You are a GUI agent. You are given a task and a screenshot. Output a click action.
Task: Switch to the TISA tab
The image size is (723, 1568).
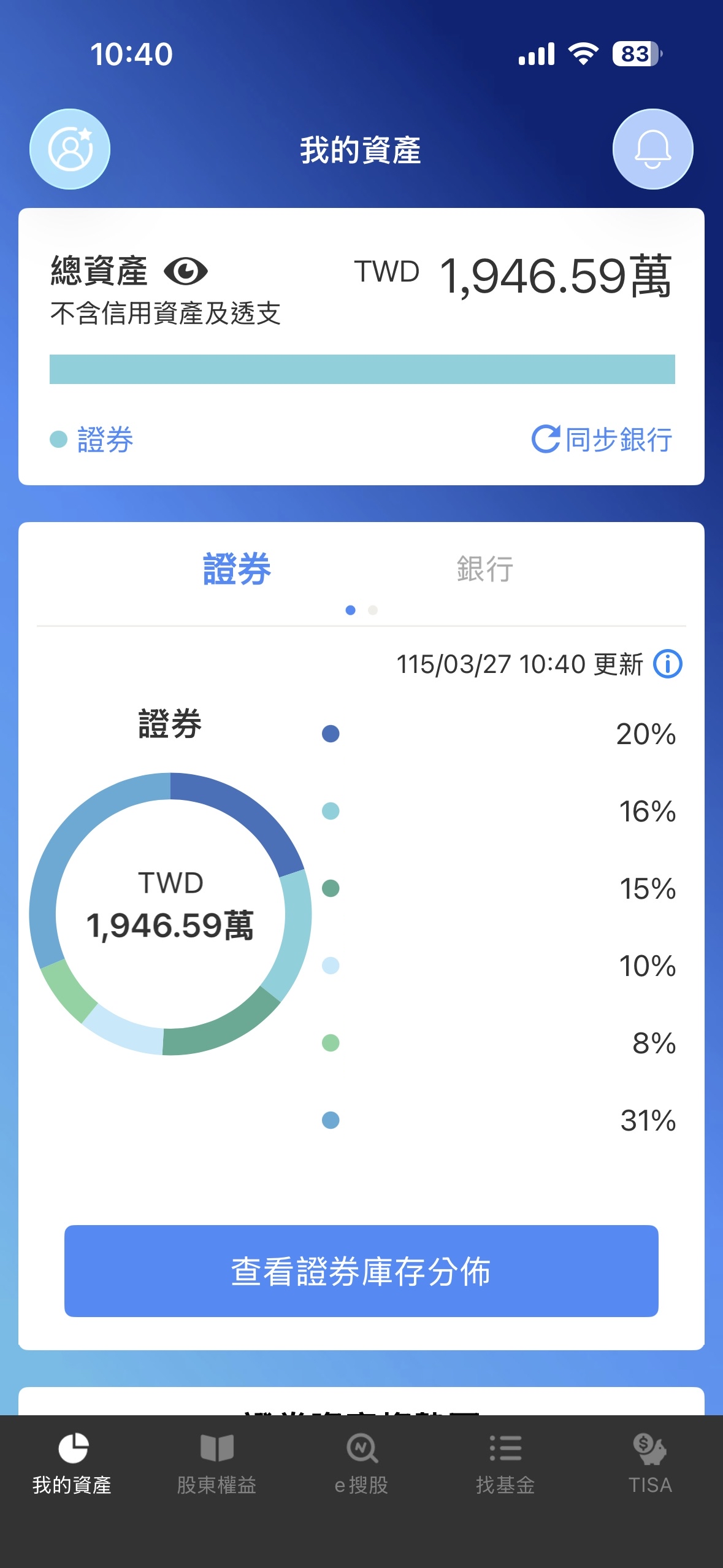[650, 1463]
